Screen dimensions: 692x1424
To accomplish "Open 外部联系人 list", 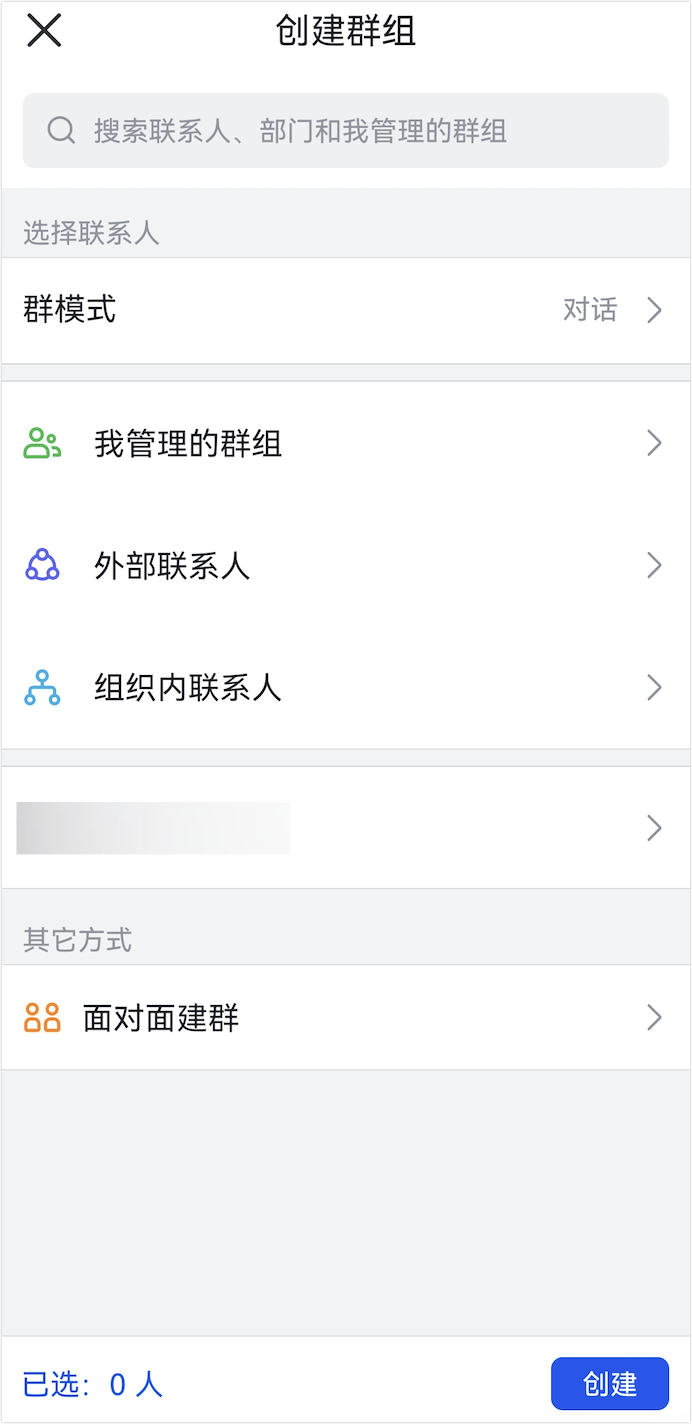I will click(346, 566).
